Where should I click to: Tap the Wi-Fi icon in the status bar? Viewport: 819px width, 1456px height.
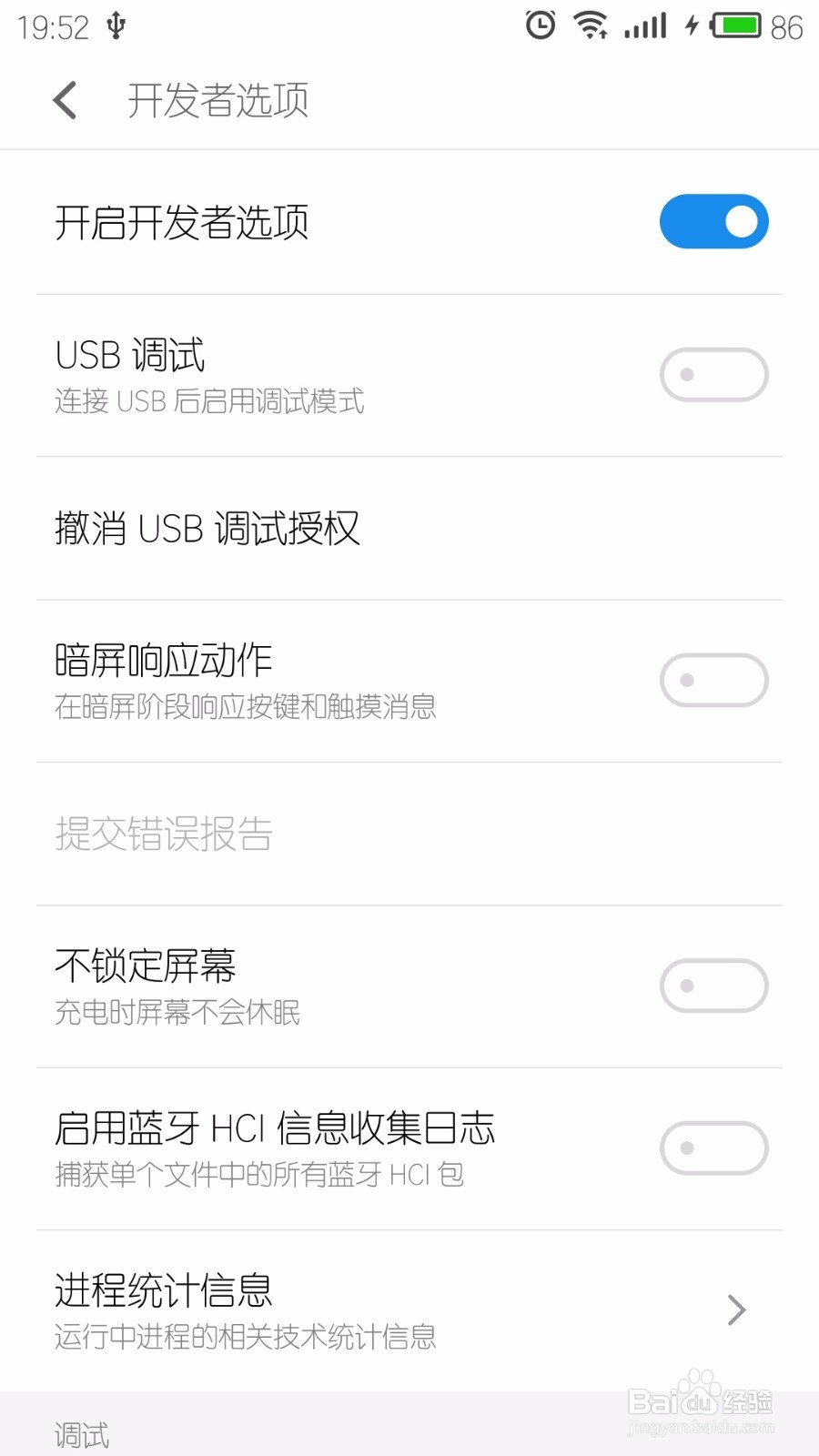pos(588,25)
